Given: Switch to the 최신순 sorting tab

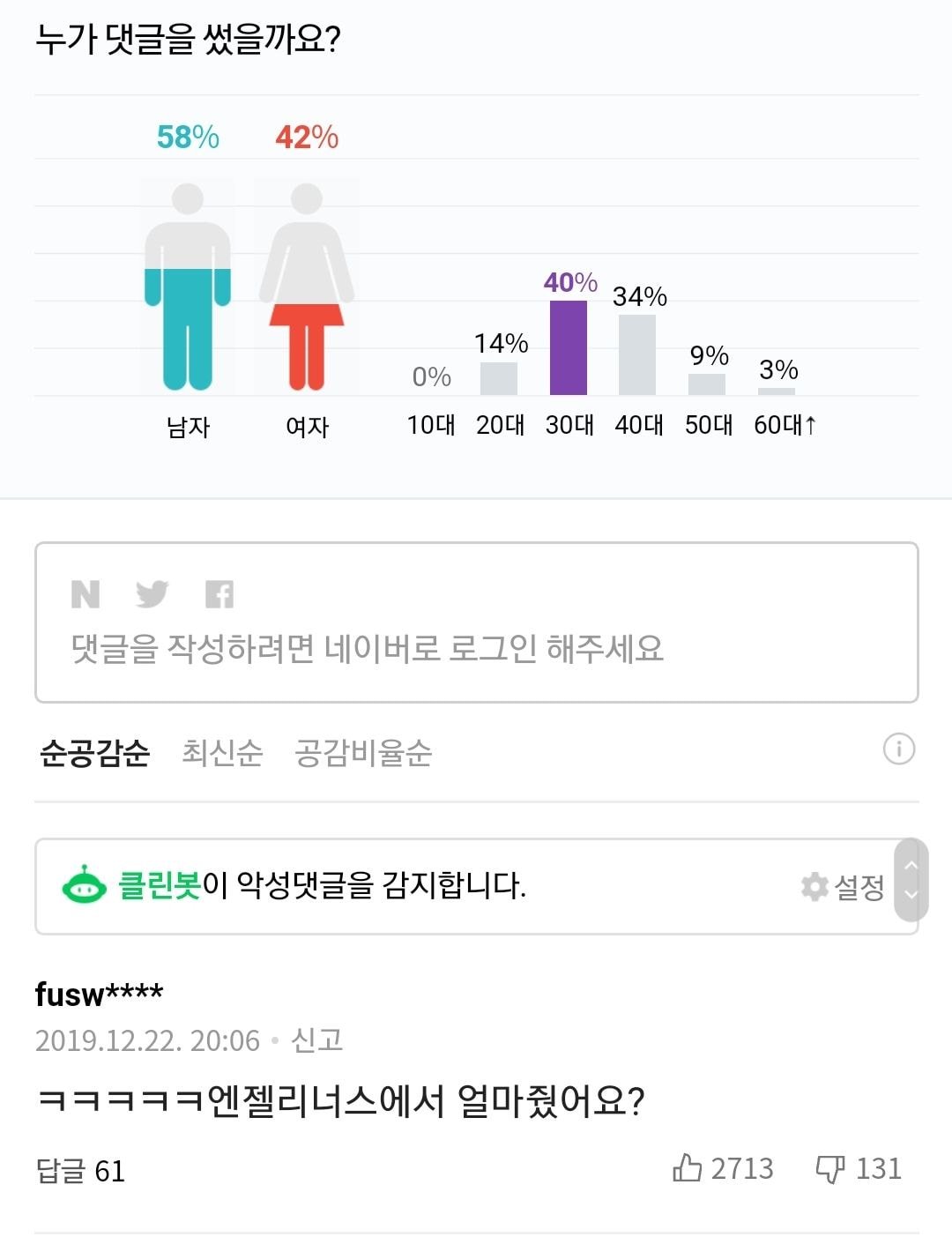Looking at the screenshot, I should point(222,753).
